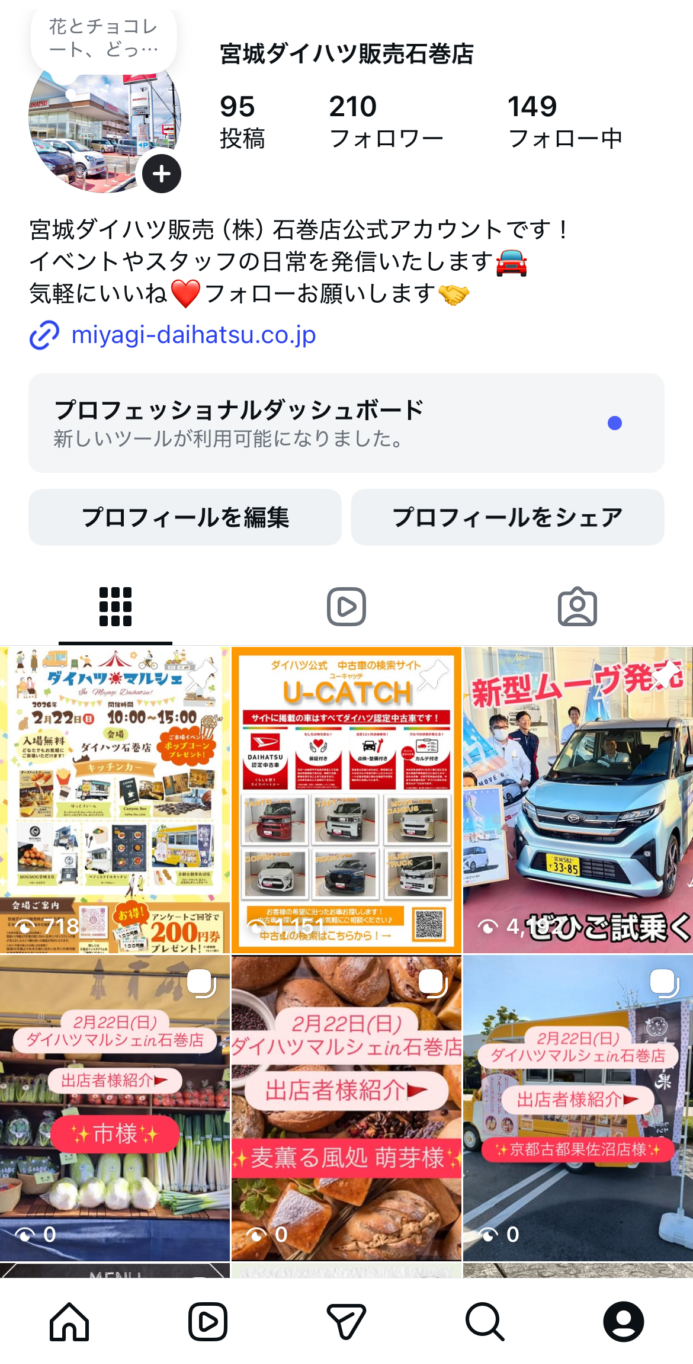Go to the home feed

69,1322
